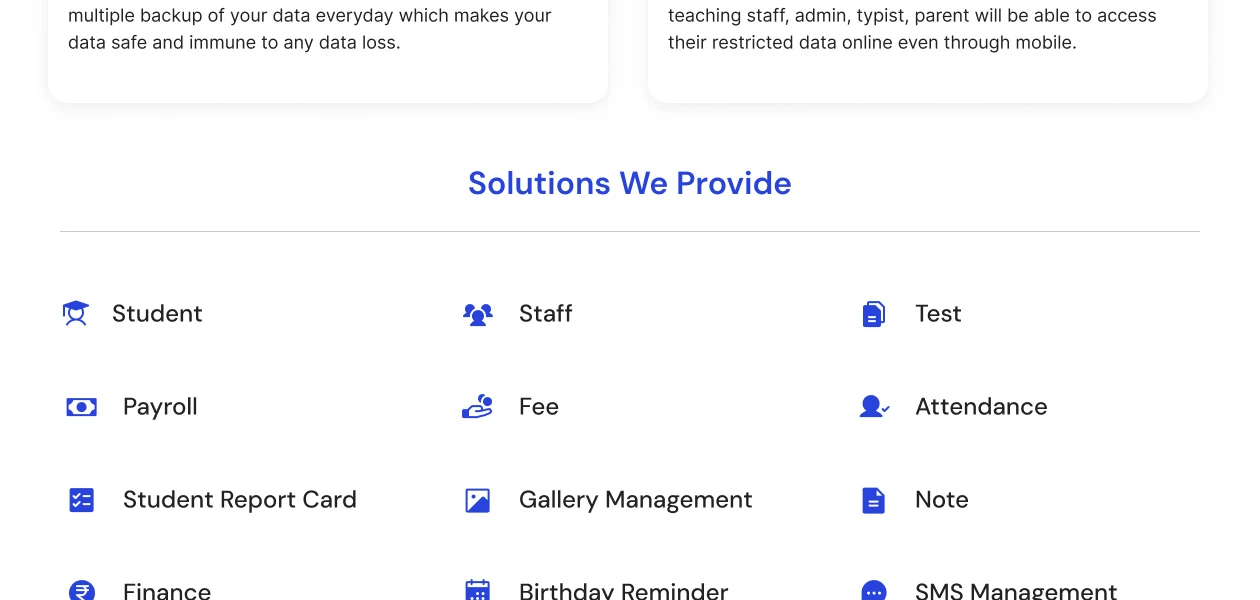Open the Attendance solution
Screen dimensions: 1260x600
coord(980,407)
